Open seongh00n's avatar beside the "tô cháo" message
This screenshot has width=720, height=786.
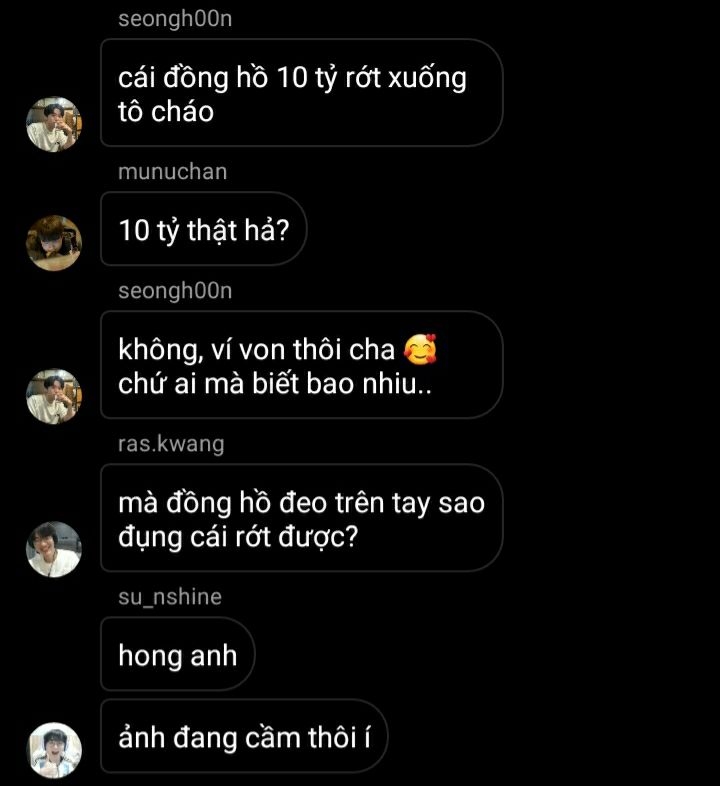(53, 124)
